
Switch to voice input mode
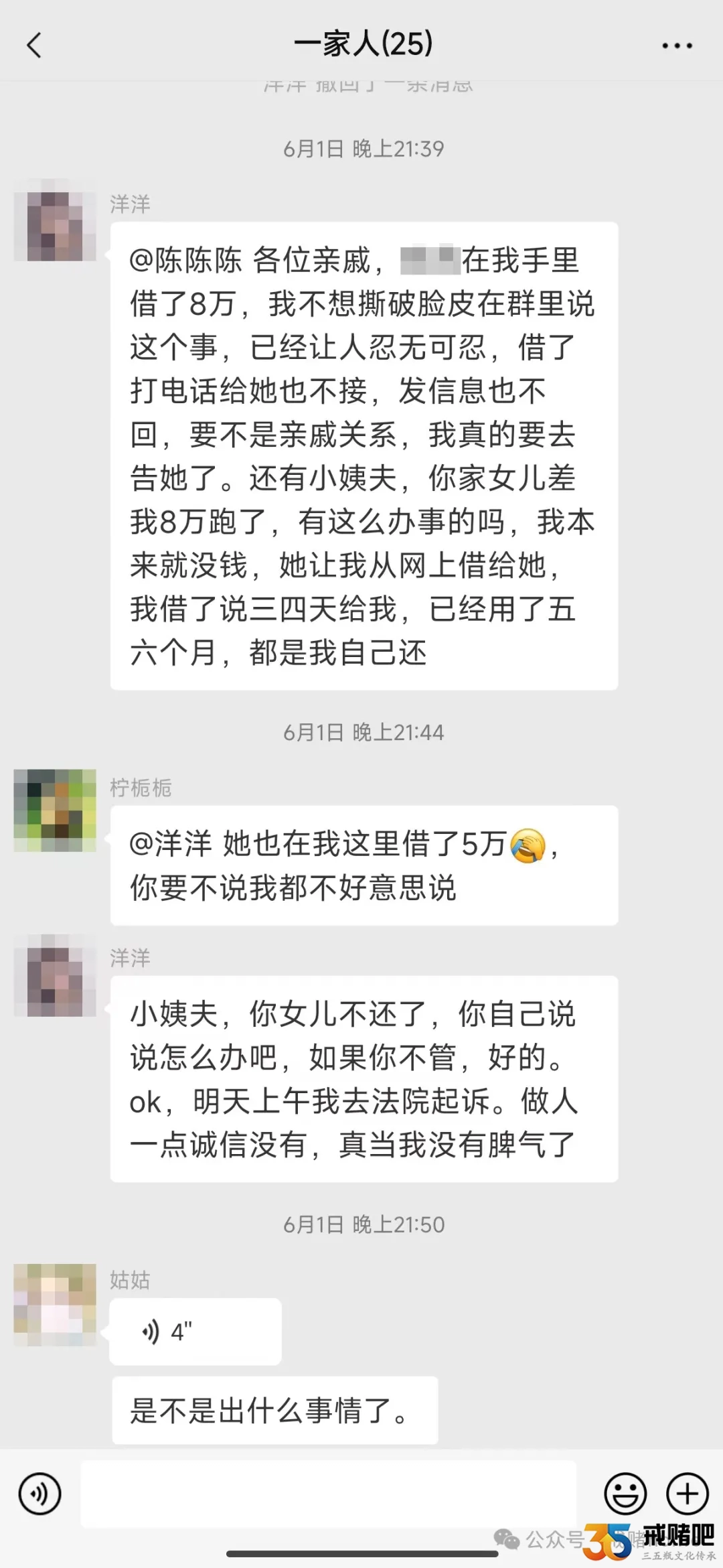point(40,1494)
